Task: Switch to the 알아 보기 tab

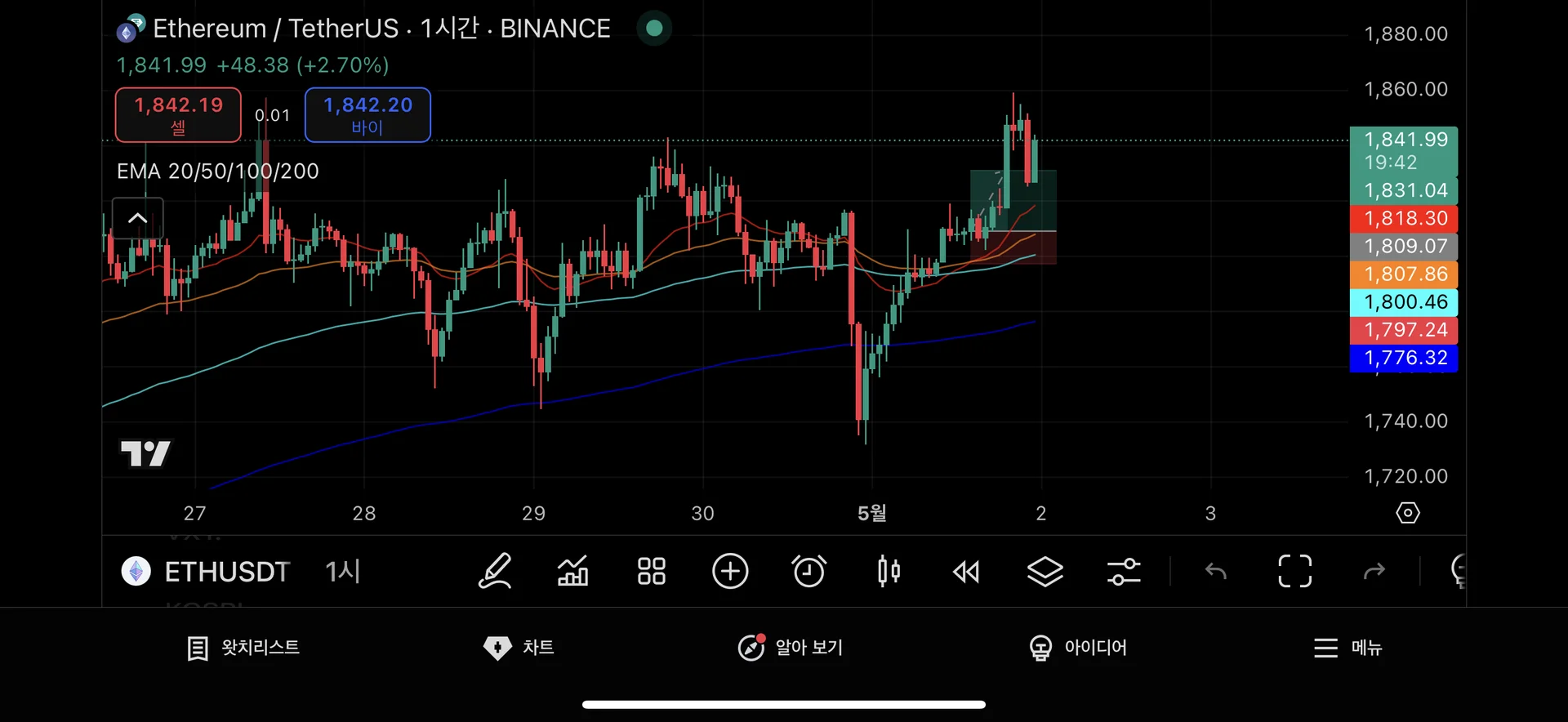Action: [791, 648]
